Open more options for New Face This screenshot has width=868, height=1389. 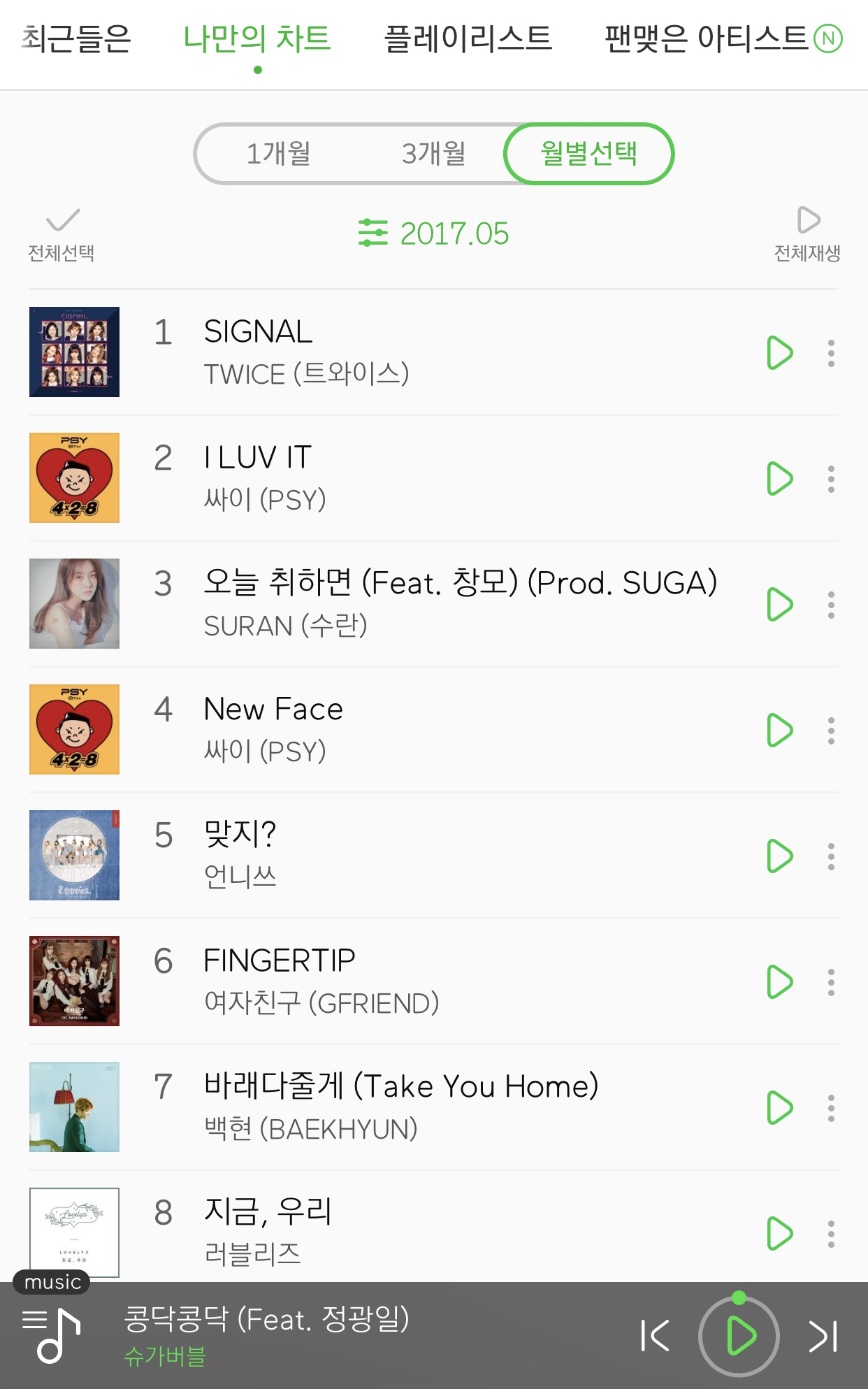pyautogui.click(x=831, y=731)
